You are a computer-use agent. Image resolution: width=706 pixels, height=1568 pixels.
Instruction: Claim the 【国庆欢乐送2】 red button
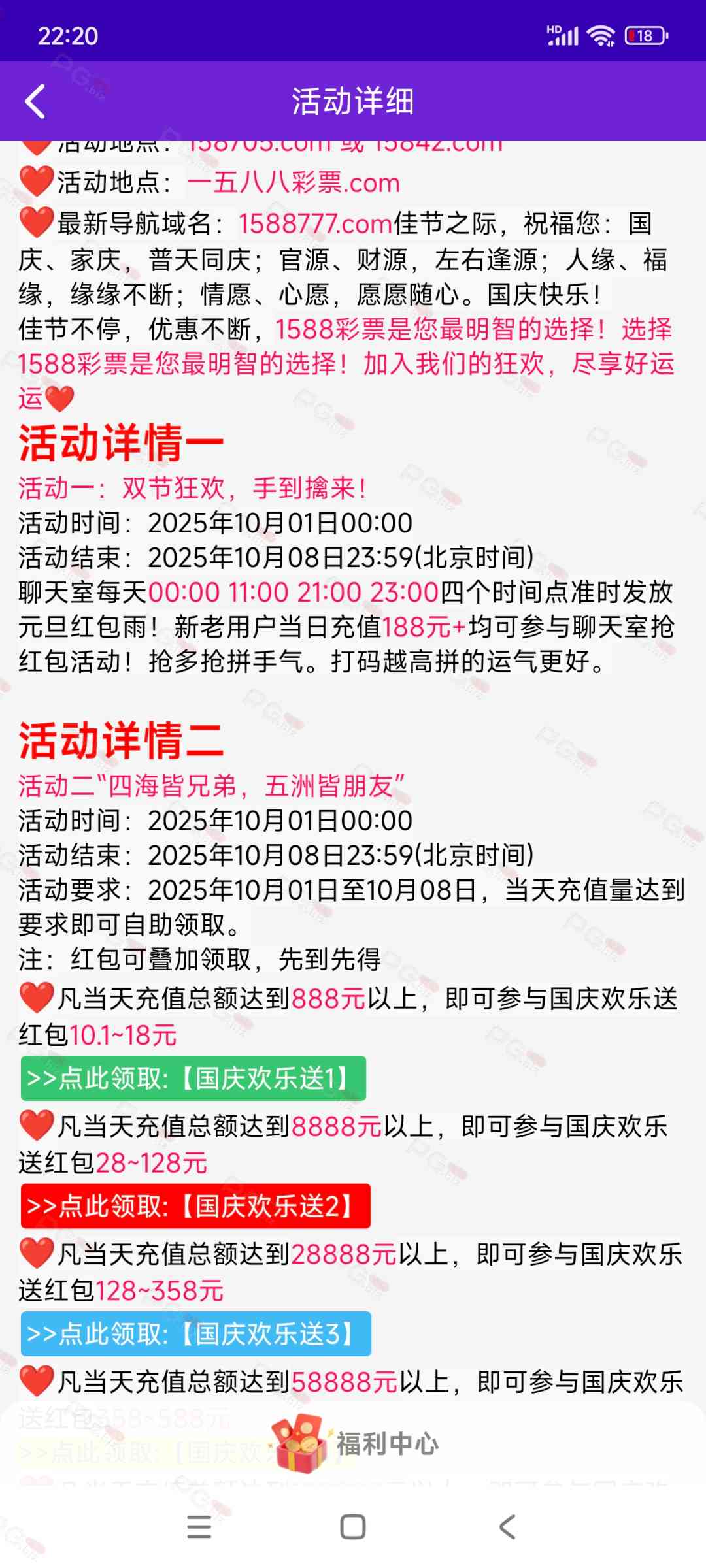195,1205
